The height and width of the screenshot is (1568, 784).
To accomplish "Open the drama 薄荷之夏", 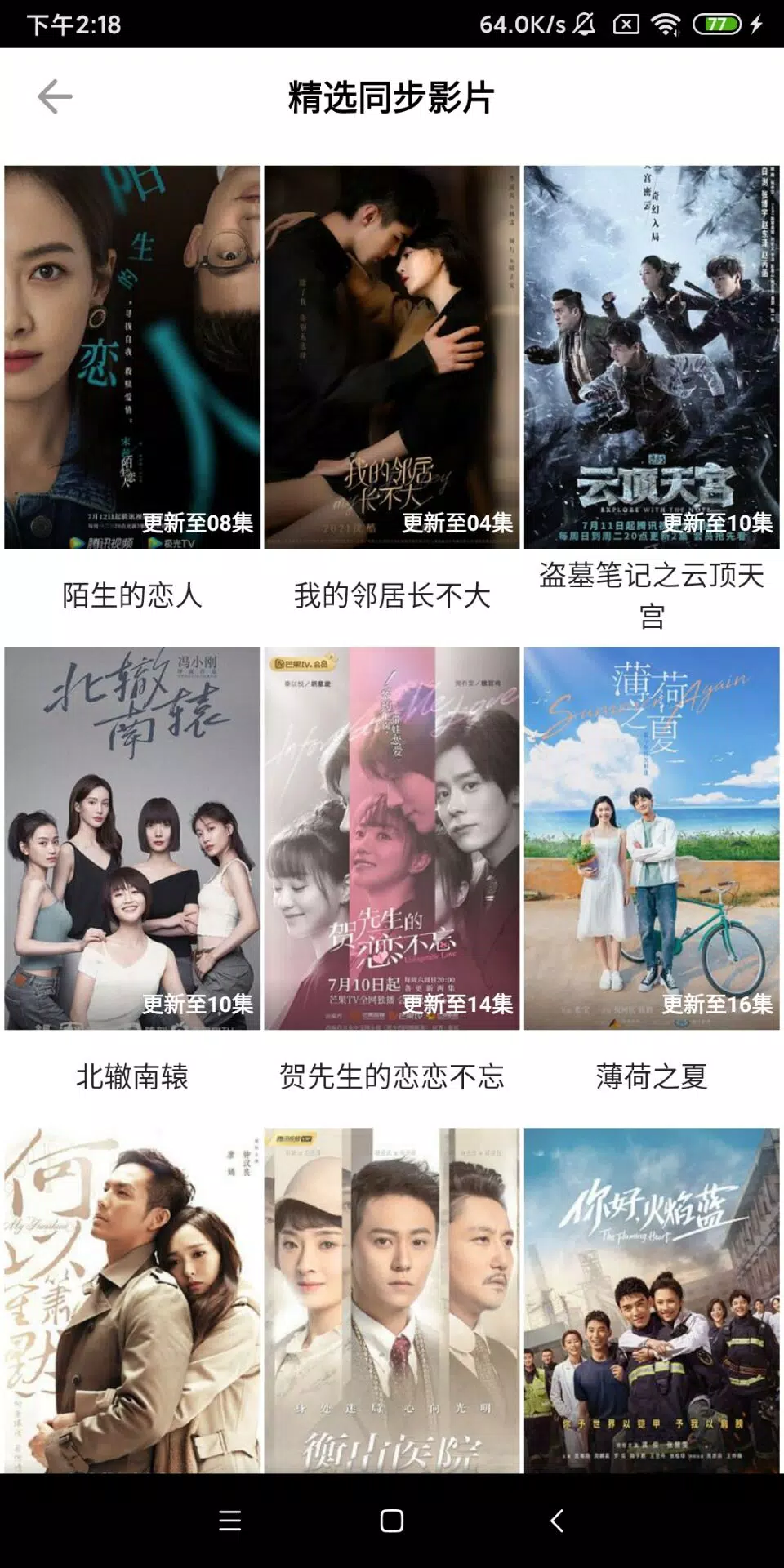I will [x=652, y=838].
